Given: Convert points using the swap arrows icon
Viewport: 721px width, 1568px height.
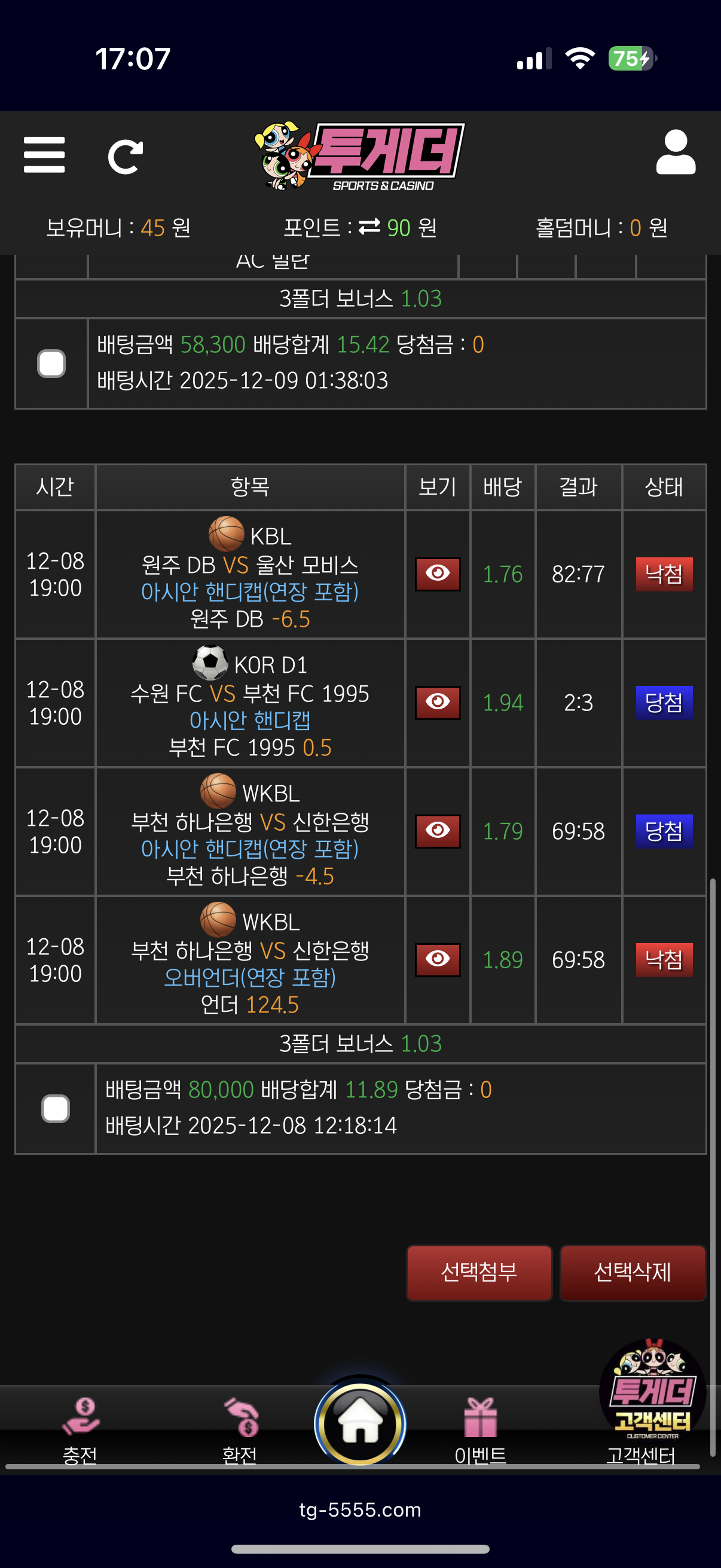Looking at the screenshot, I should click(369, 227).
